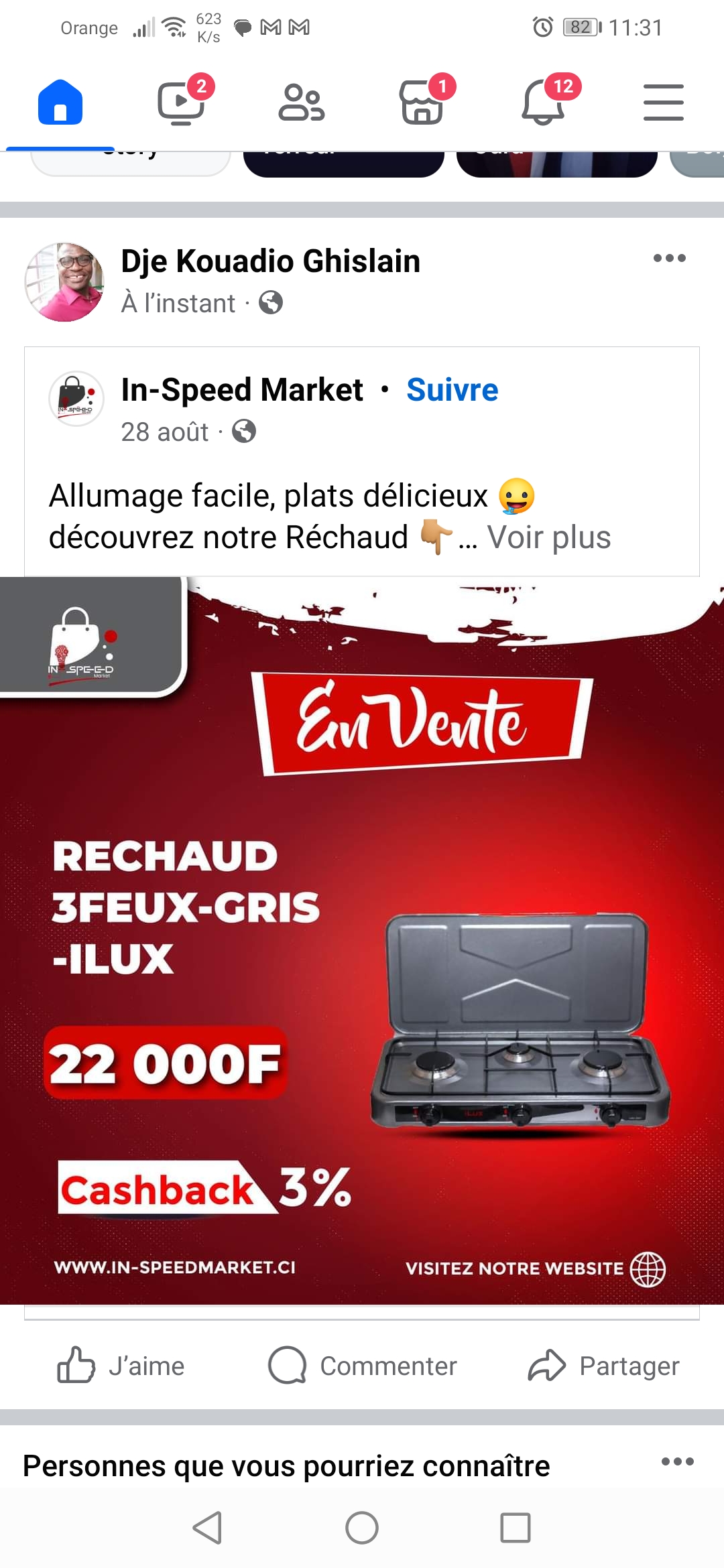Show recent apps with the square button
Screen dimensions: 724x1568
point(516,1528)
